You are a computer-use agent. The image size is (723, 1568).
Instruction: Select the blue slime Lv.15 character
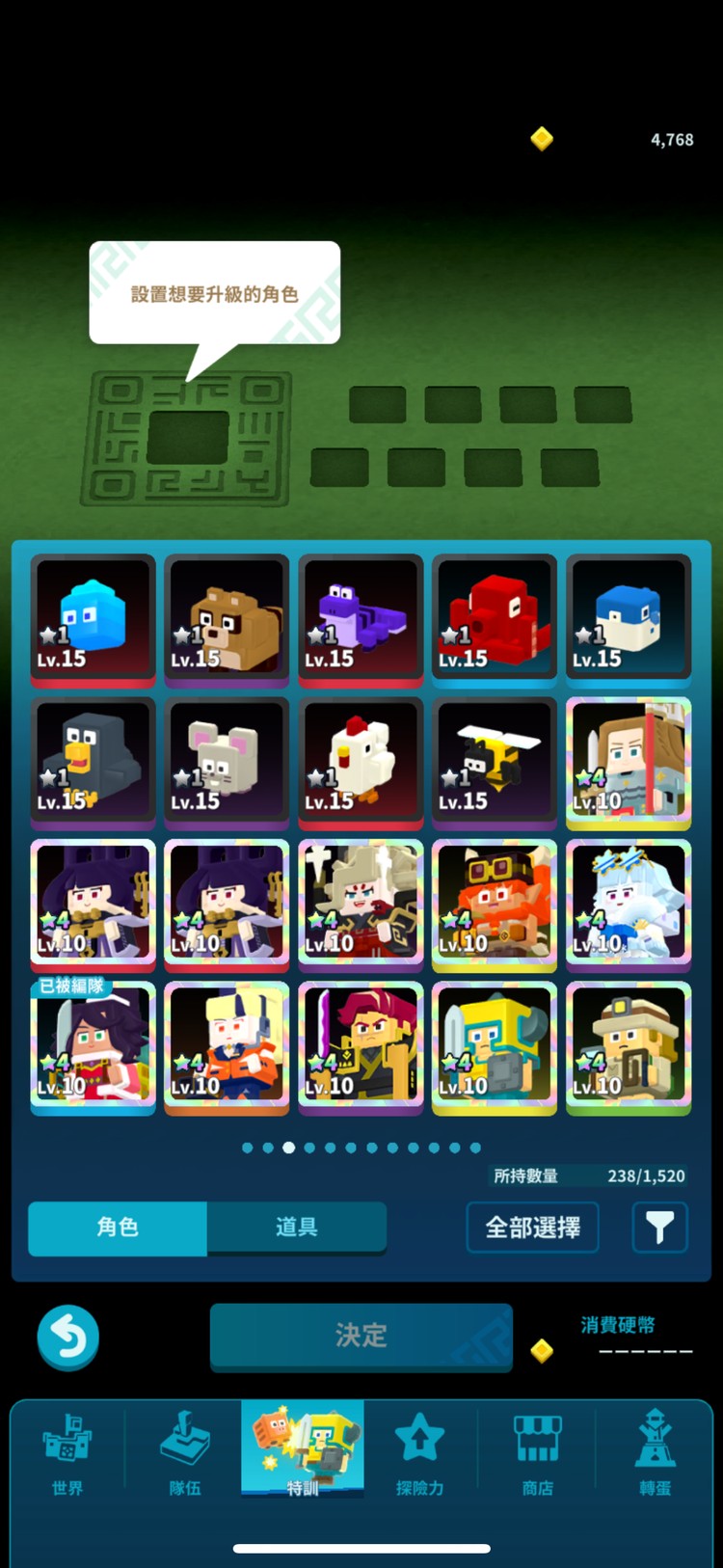[93, 619]
